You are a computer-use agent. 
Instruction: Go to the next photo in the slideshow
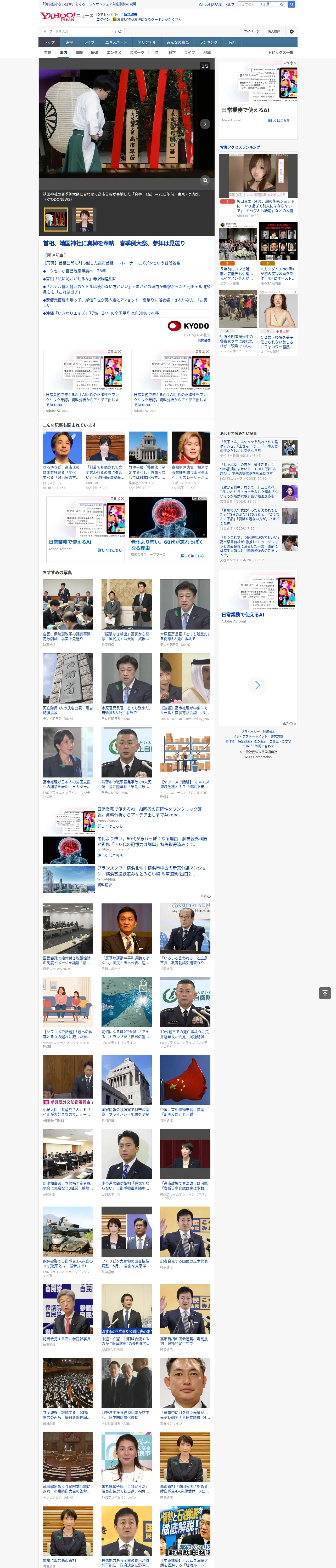click(205, 124)
